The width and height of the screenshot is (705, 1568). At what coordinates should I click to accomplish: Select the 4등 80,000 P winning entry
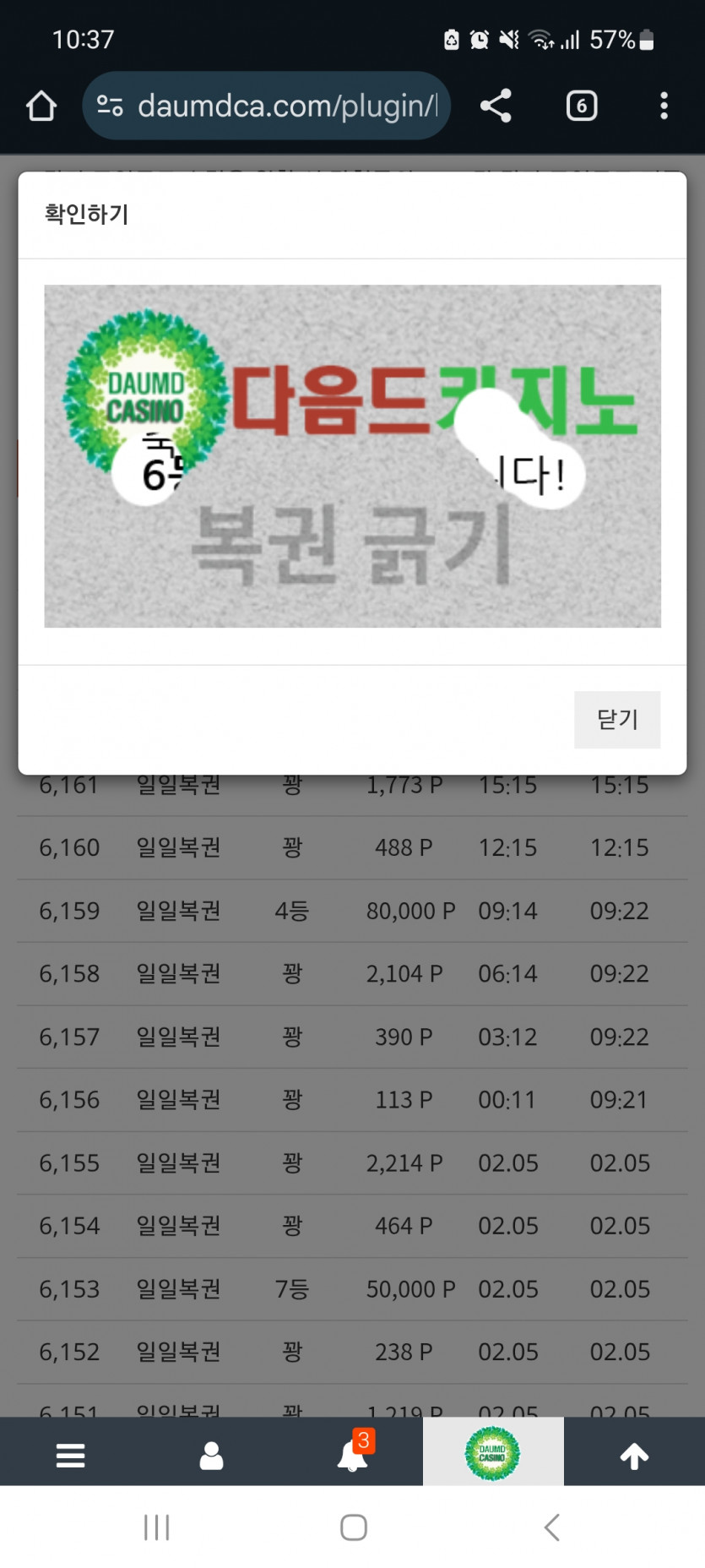tap(352, 911)
